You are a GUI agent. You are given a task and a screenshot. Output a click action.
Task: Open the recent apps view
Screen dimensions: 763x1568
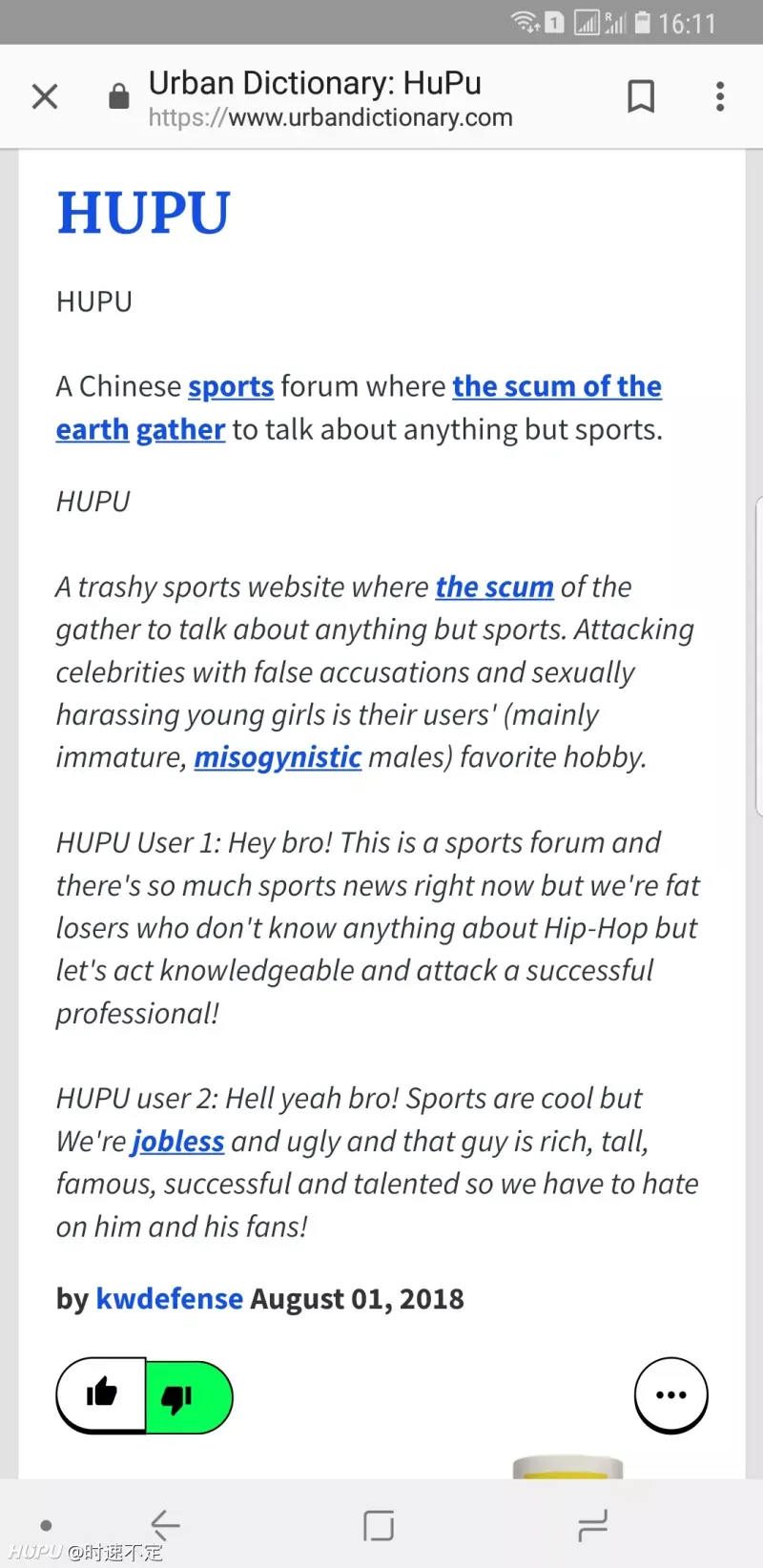(x=592, y=1525)
